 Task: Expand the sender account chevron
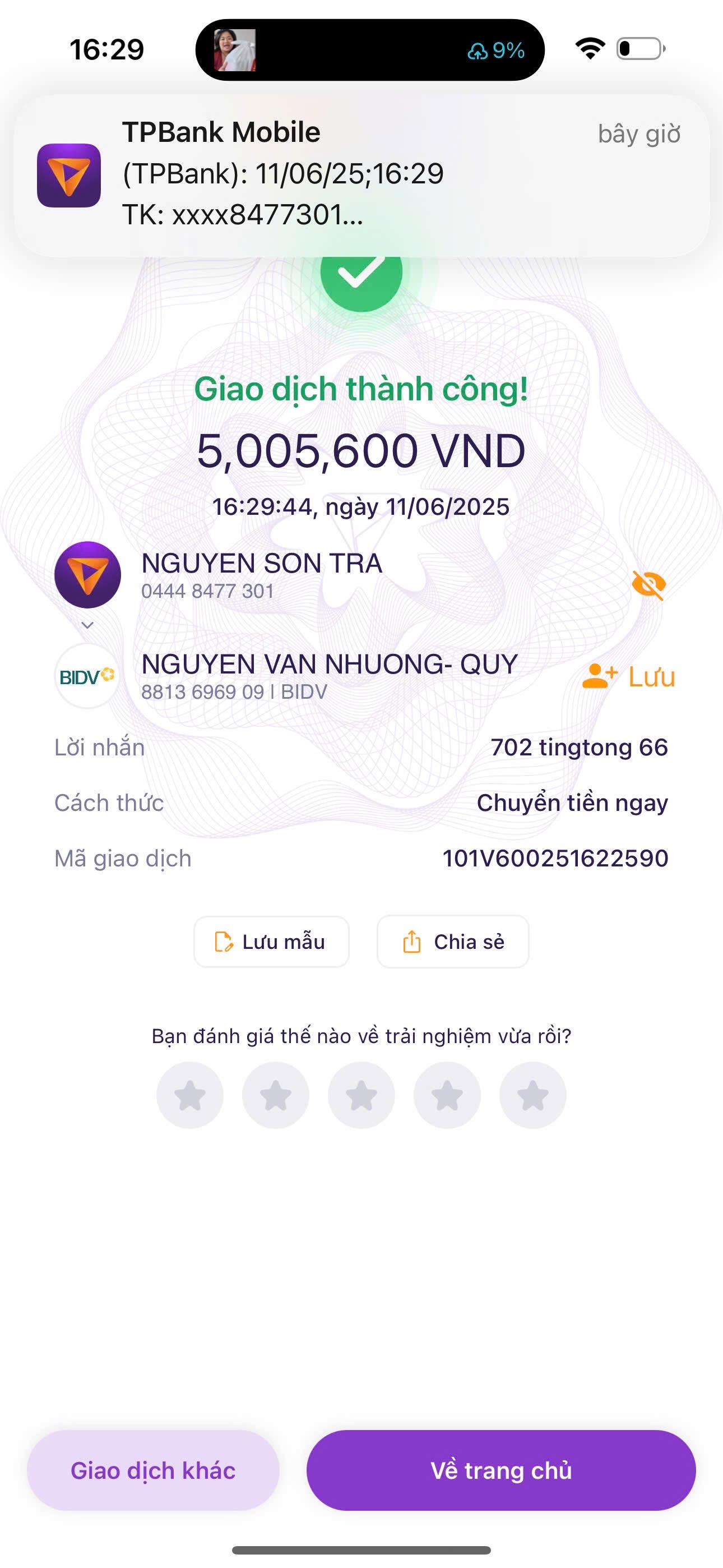87,625
